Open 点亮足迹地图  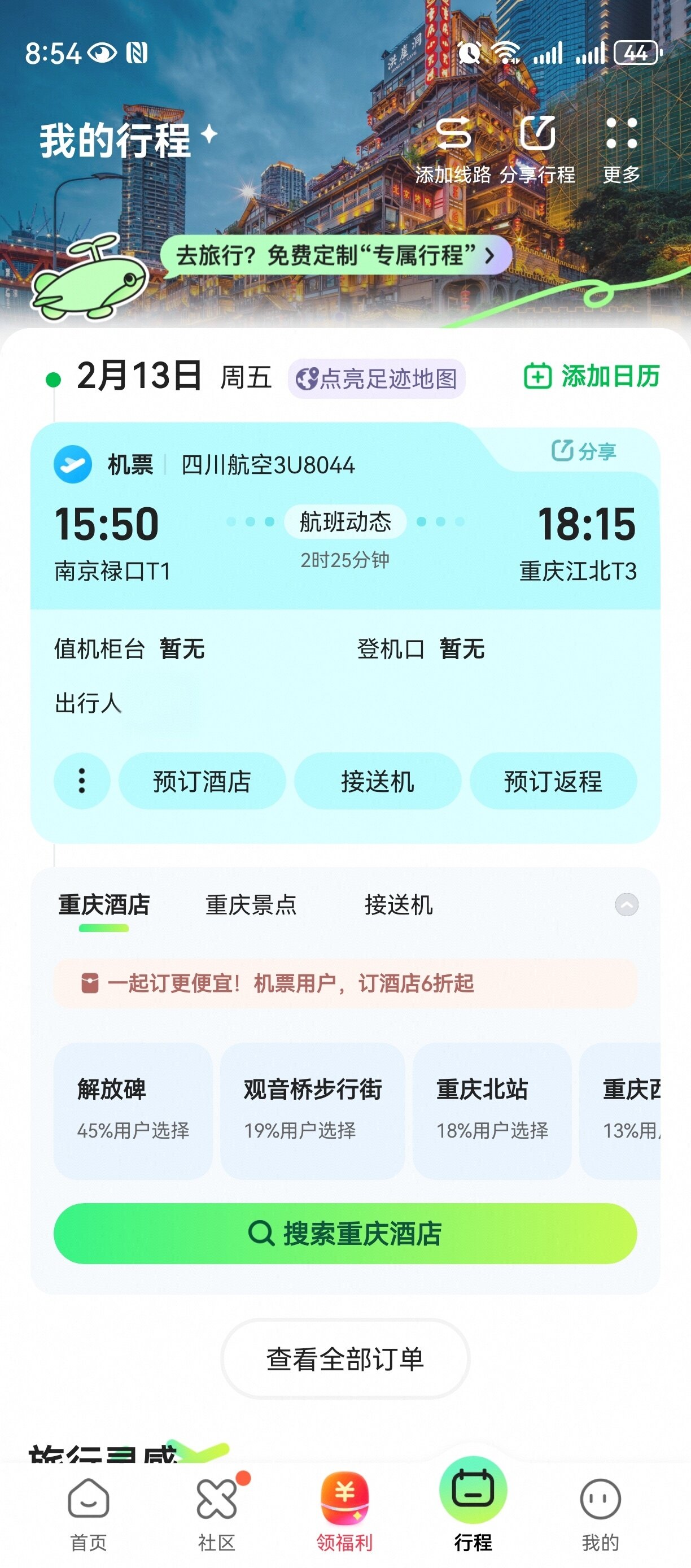[377, 378]
